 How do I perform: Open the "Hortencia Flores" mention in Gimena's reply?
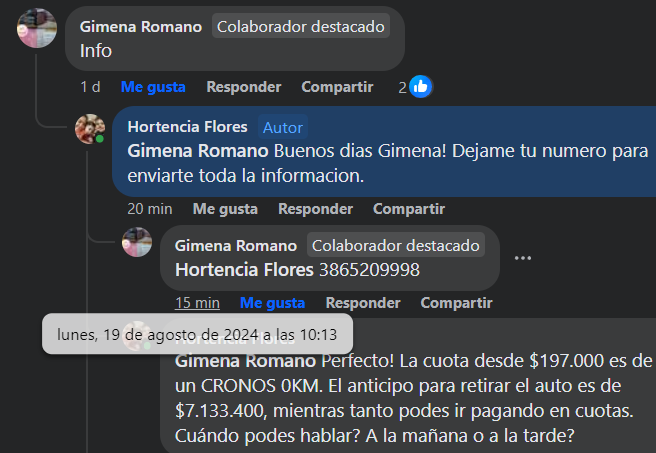point(244,270)
